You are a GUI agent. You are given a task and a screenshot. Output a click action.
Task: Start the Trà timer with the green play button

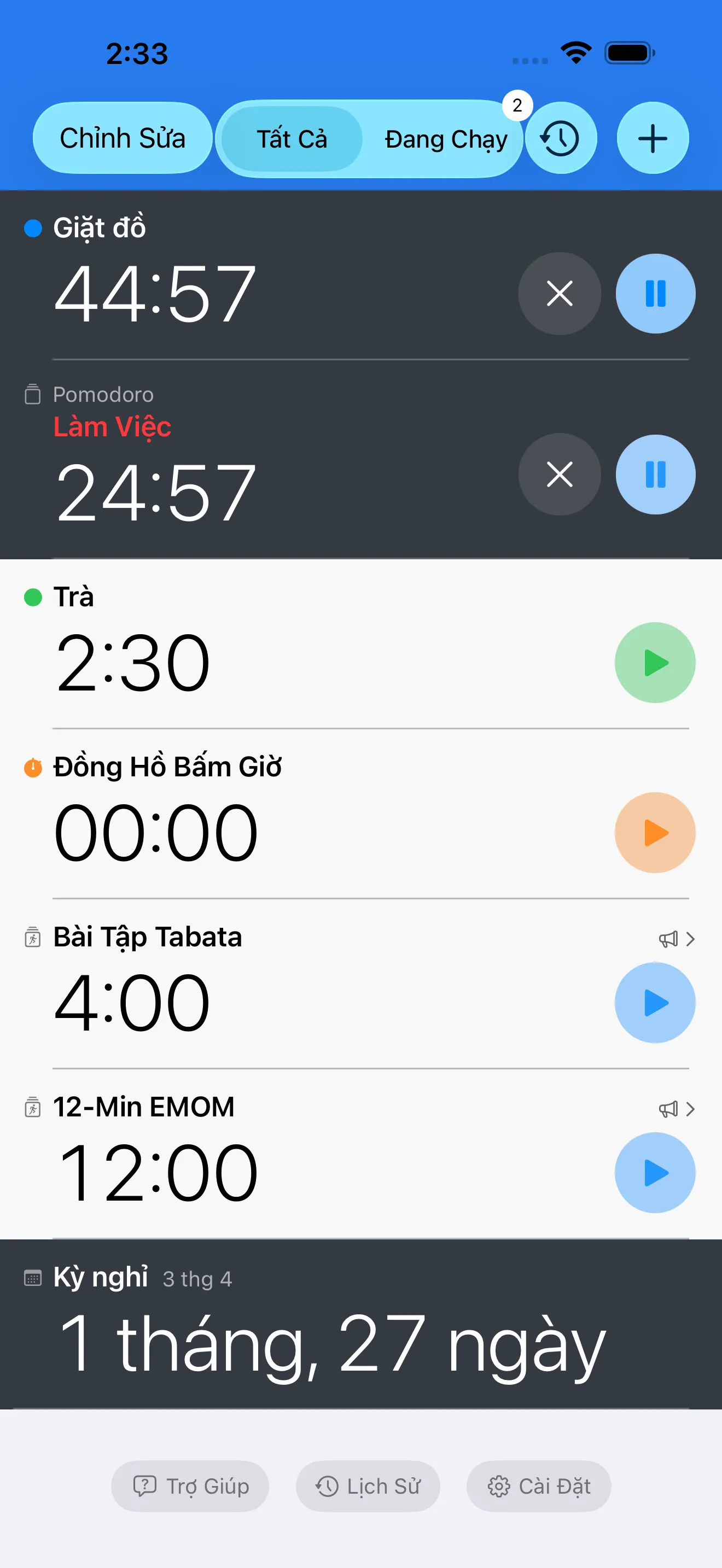coord(655,662)
